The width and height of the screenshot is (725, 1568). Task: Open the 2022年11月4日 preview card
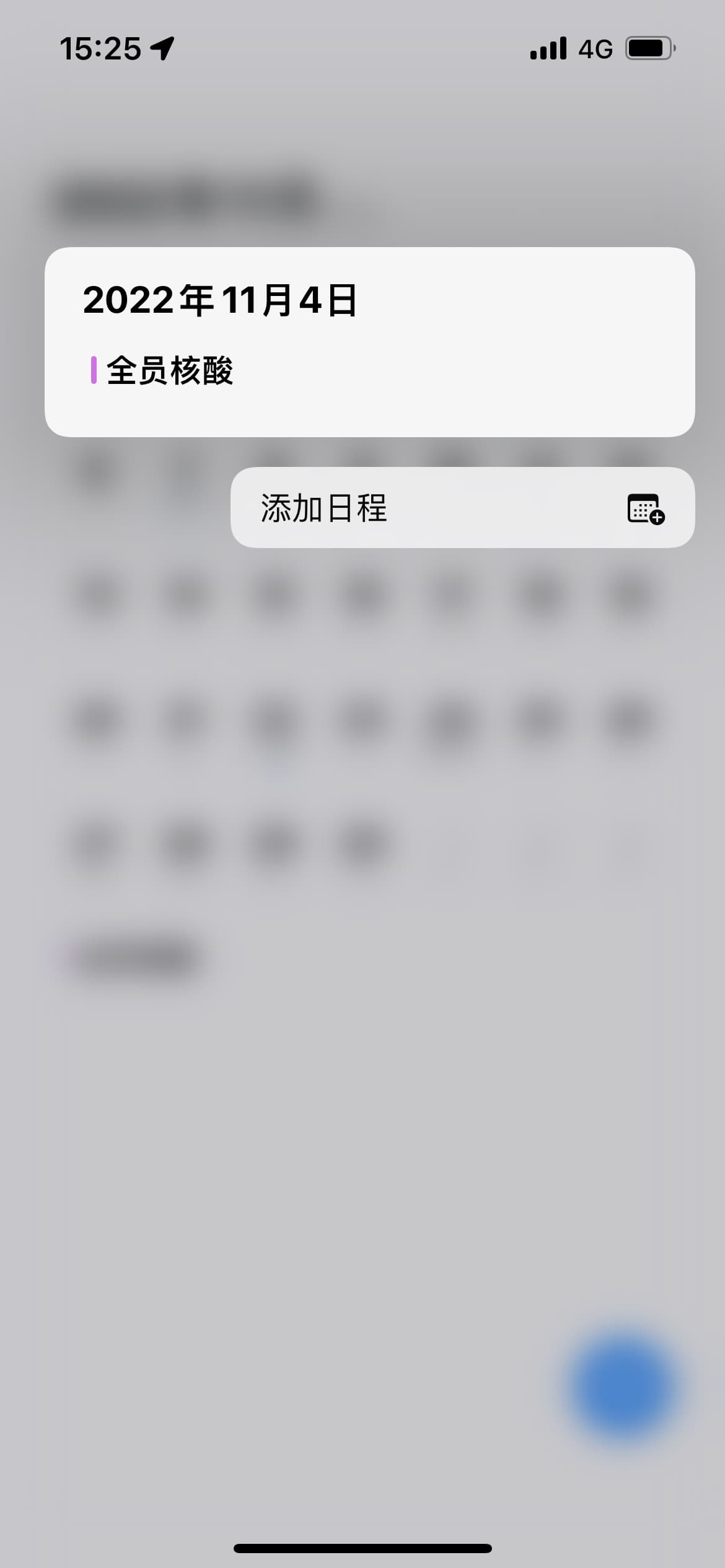click(x=369, y=342)
